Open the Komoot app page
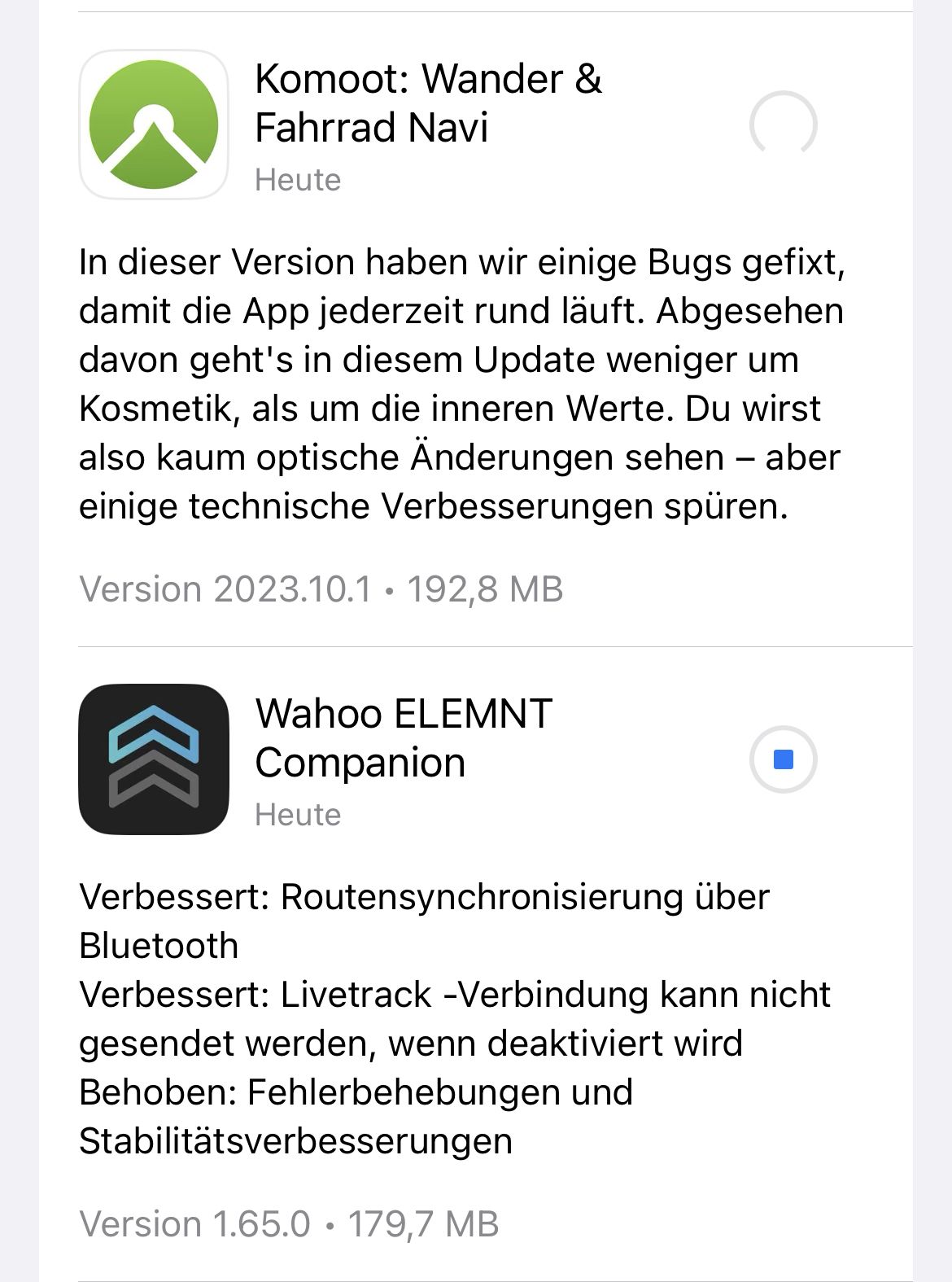This screenshot has height=1282, width=952. pos(154,125)
